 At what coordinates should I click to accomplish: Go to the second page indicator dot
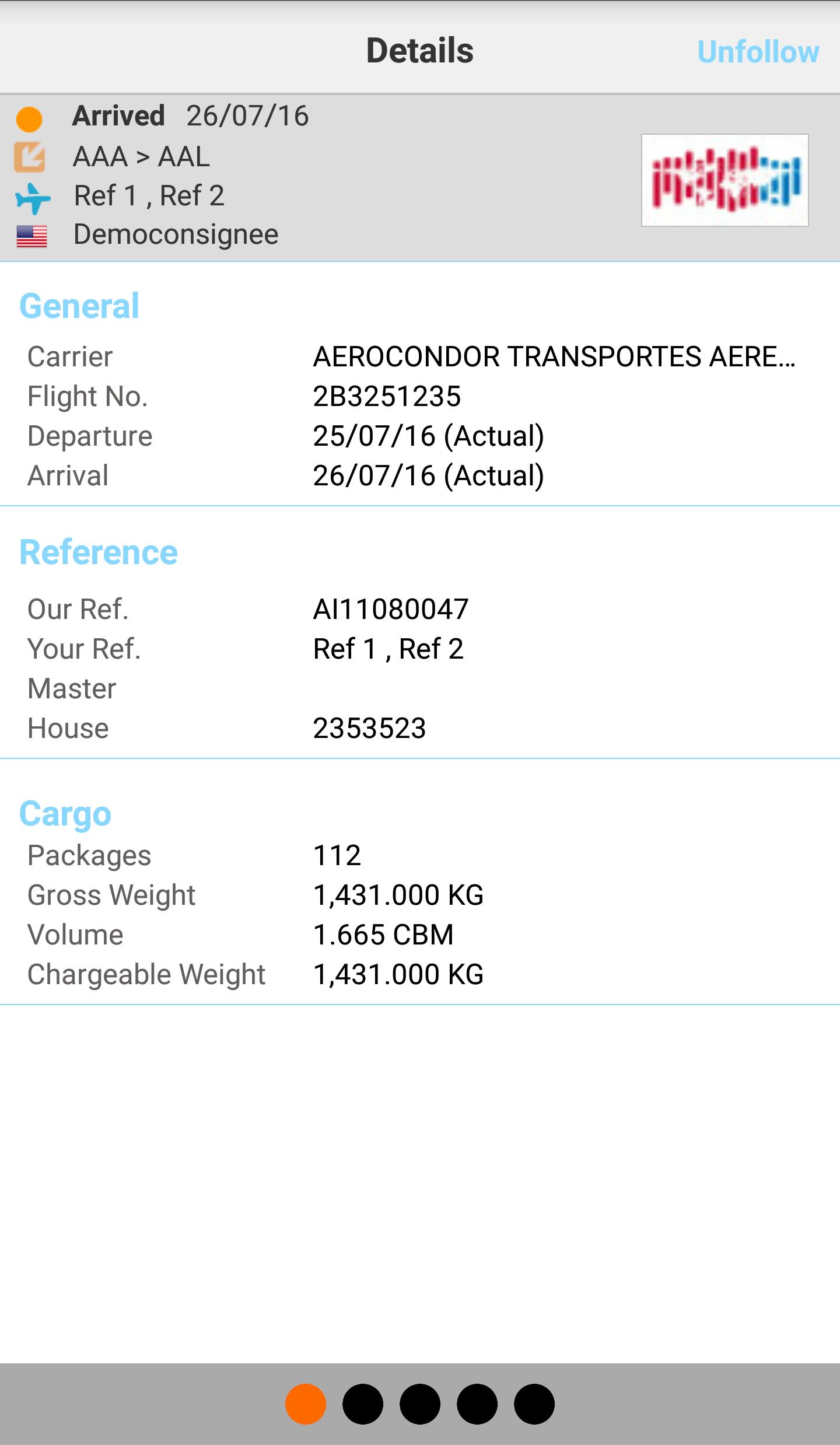pos(363,1404)
